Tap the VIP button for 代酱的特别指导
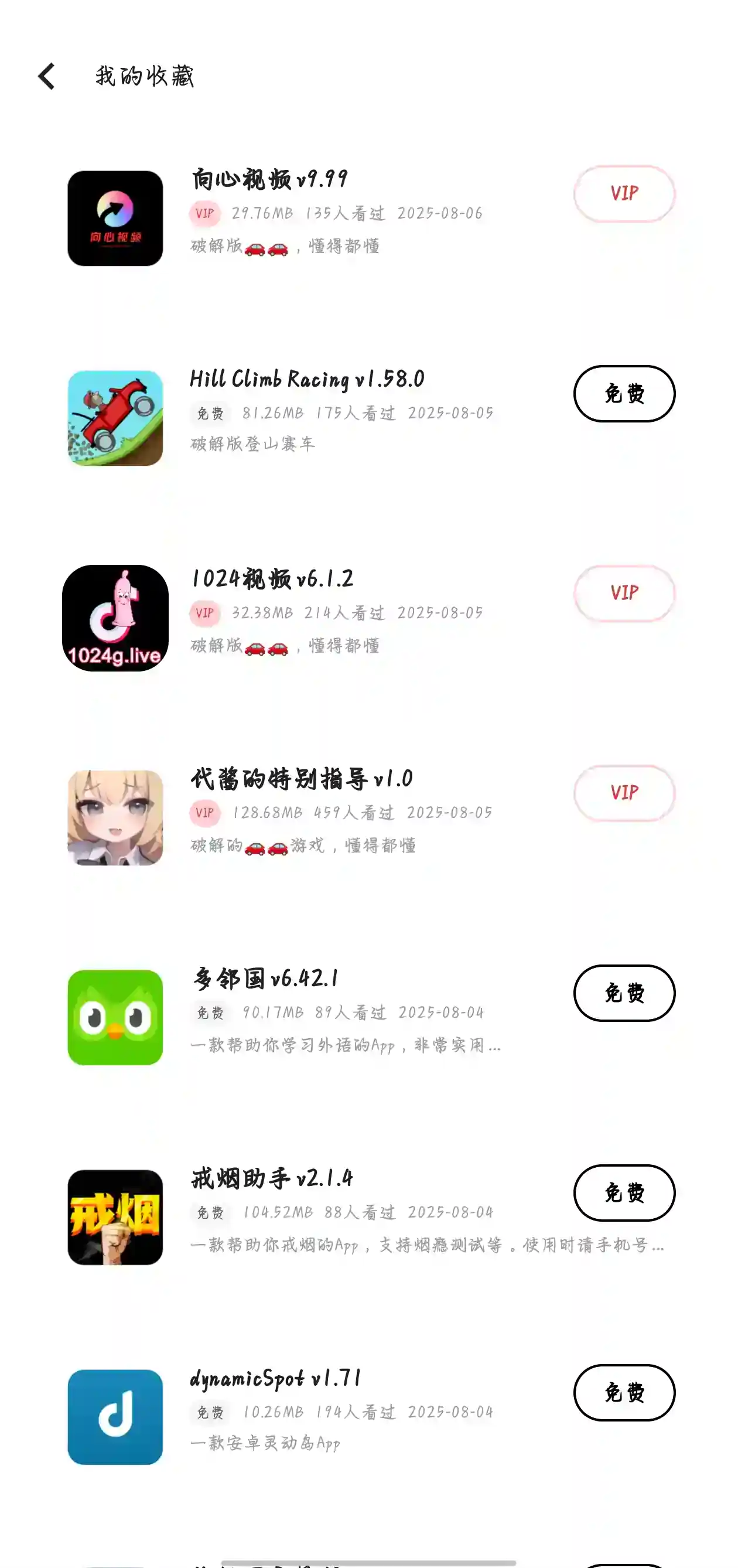The image size is (738, 1568). click(624, 793)
